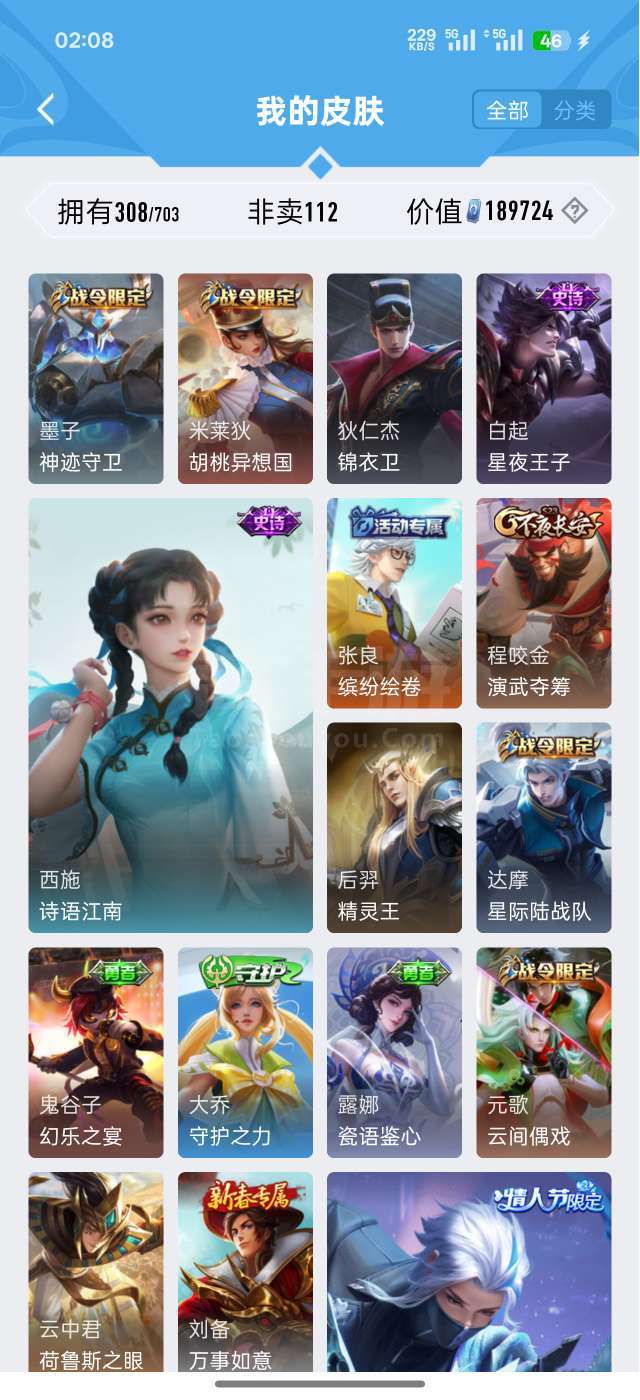This screenshot has height=1400, width=640.
Task: Open the large 西施 诗语江南 skin card
Action: (171, 716)
